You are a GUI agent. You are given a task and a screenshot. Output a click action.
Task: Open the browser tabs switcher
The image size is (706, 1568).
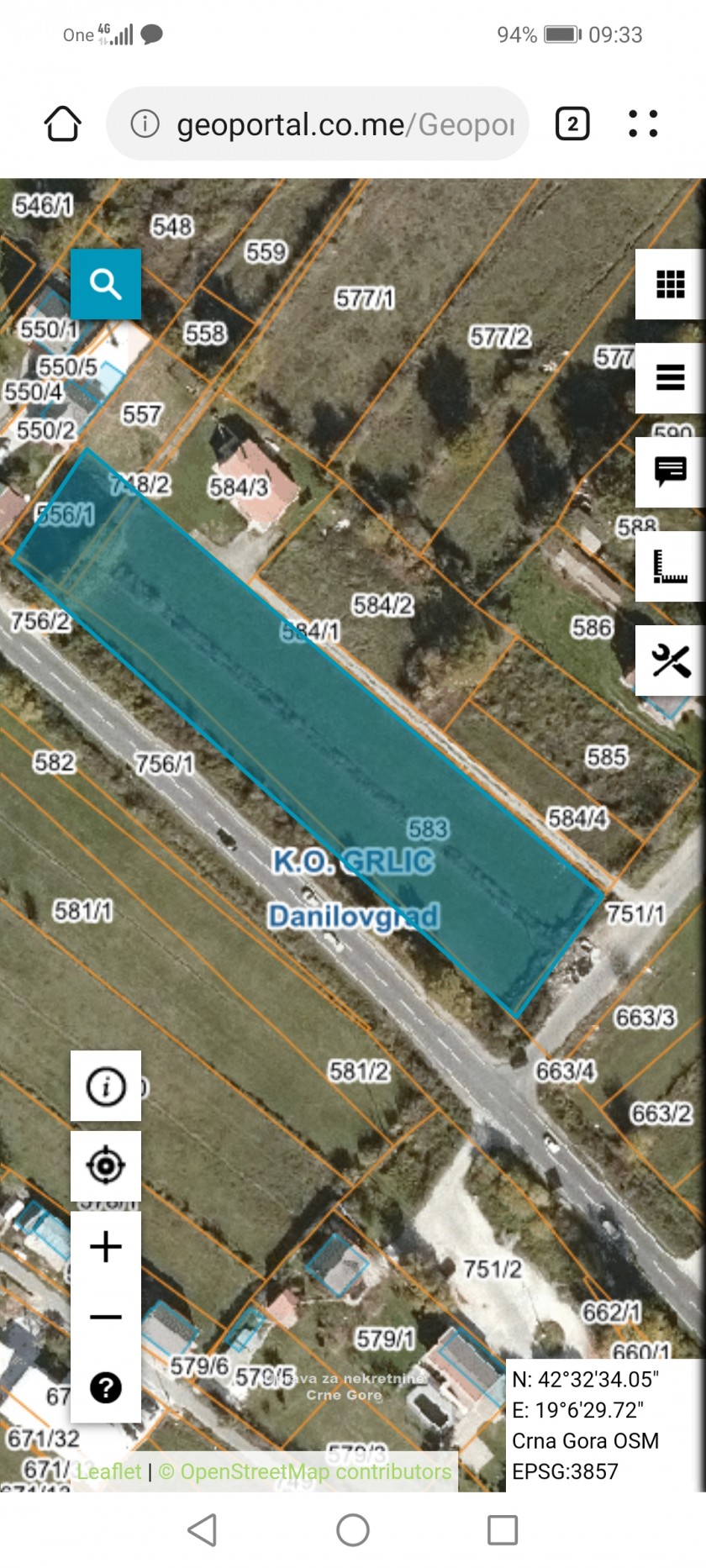(x=572, y=124)
